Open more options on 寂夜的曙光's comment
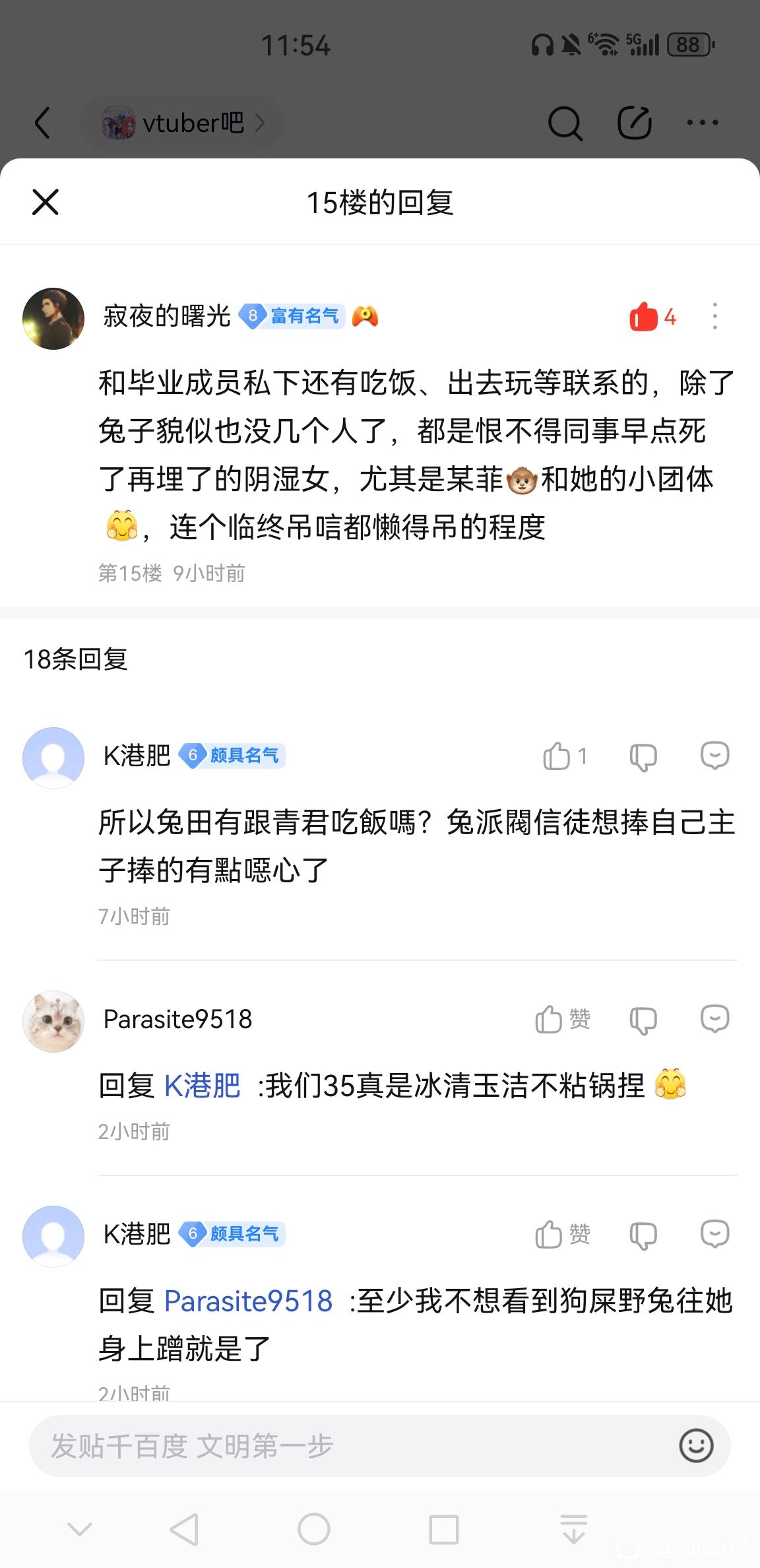 (714, 317)
